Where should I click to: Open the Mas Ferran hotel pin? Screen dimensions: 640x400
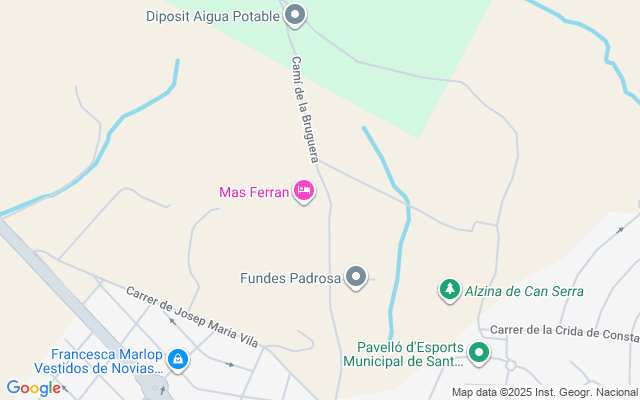point(304,190)
